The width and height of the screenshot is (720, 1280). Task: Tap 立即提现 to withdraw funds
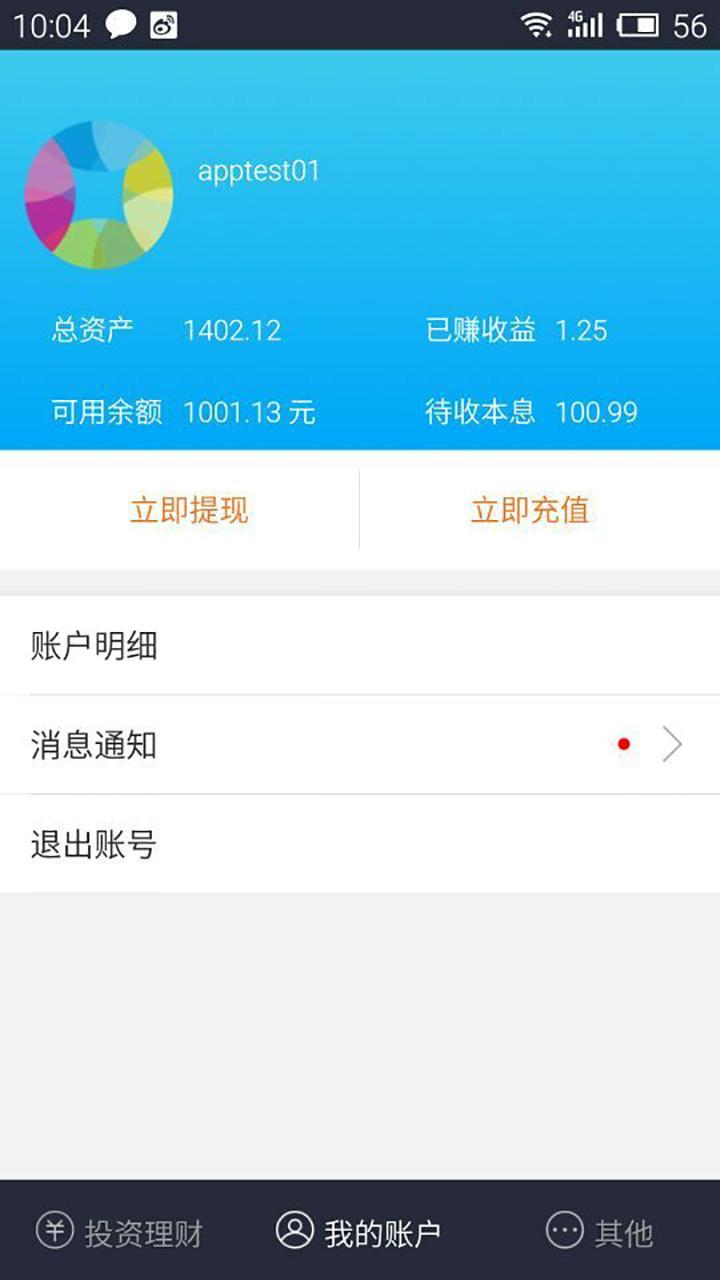tap(189, 510)
